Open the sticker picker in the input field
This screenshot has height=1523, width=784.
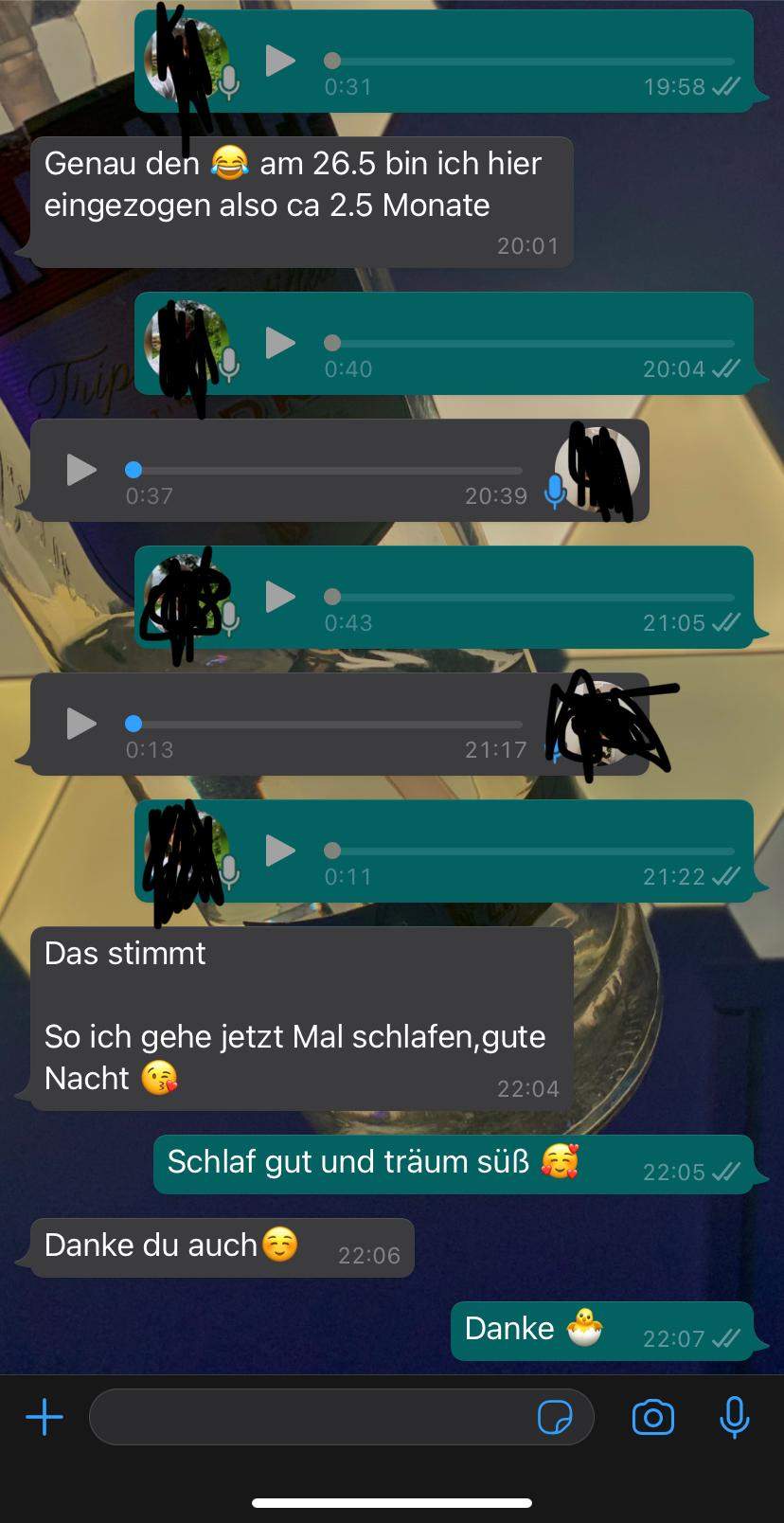555,1418
